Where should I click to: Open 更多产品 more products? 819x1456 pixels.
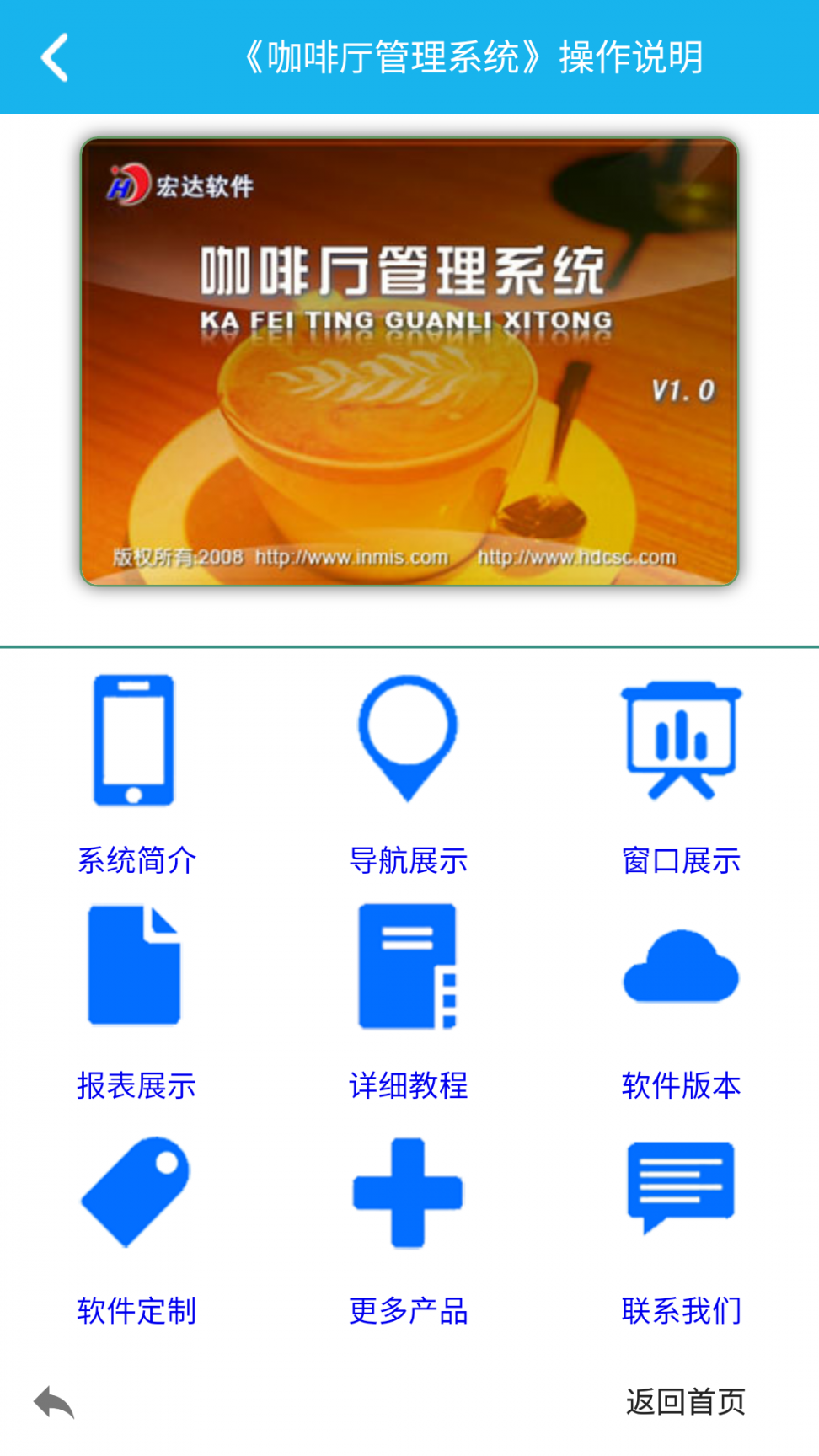tap(408, 1230)
